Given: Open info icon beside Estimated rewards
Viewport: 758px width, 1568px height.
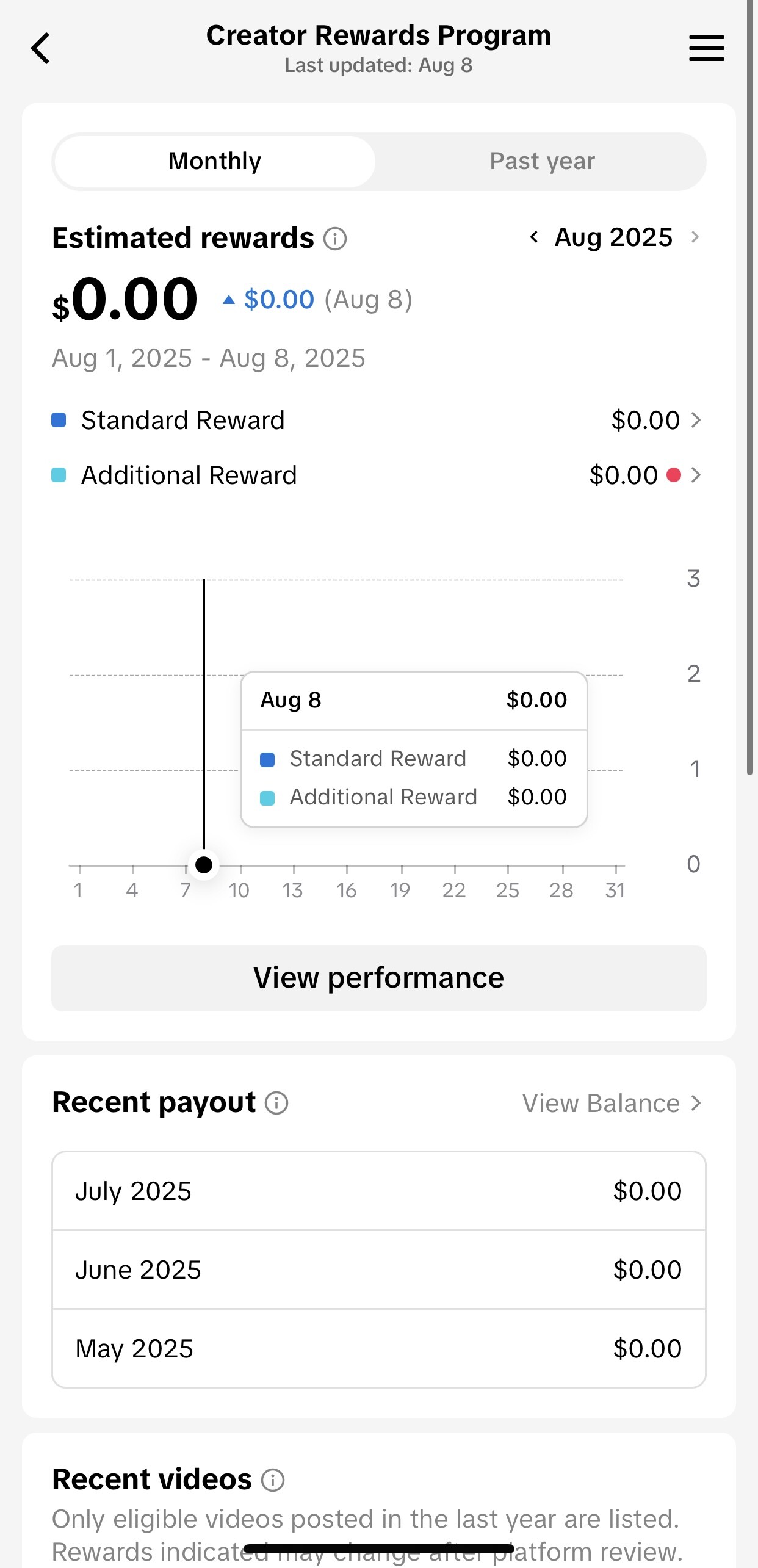Looking at the screenshot, I should pyautogui.click(x=335, y=239).
